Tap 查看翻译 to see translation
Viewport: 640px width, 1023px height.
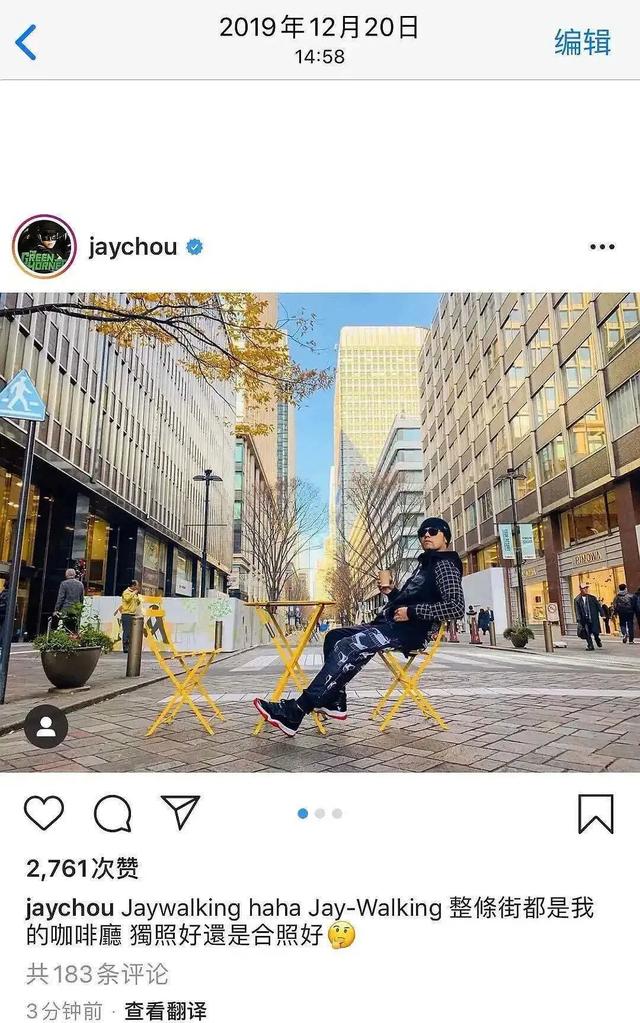[x=165, y=1010]
